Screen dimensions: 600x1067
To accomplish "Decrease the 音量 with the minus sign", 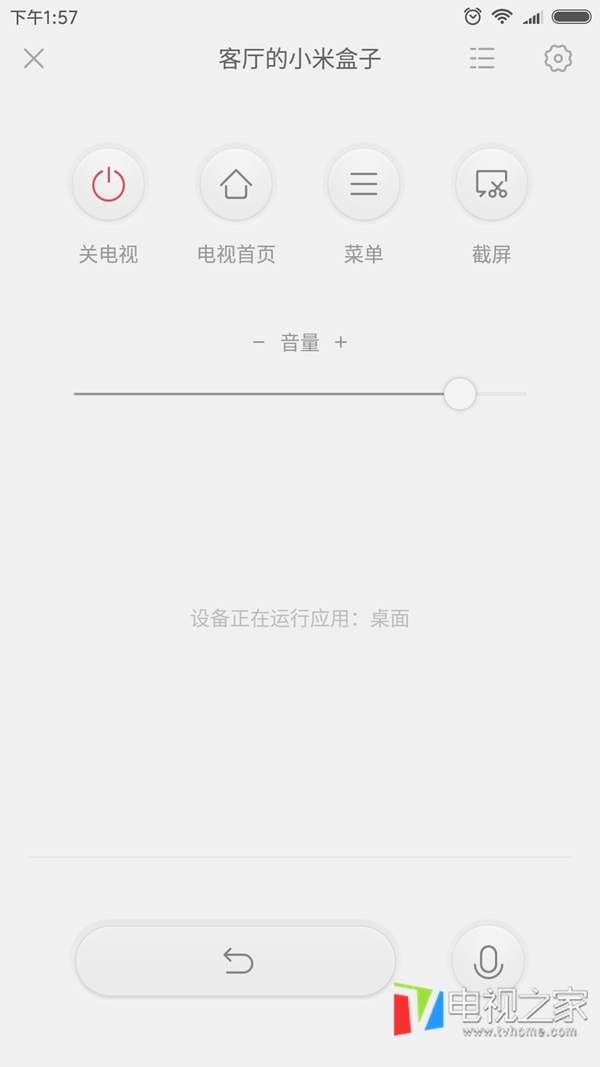I will (x=259, y=342).
